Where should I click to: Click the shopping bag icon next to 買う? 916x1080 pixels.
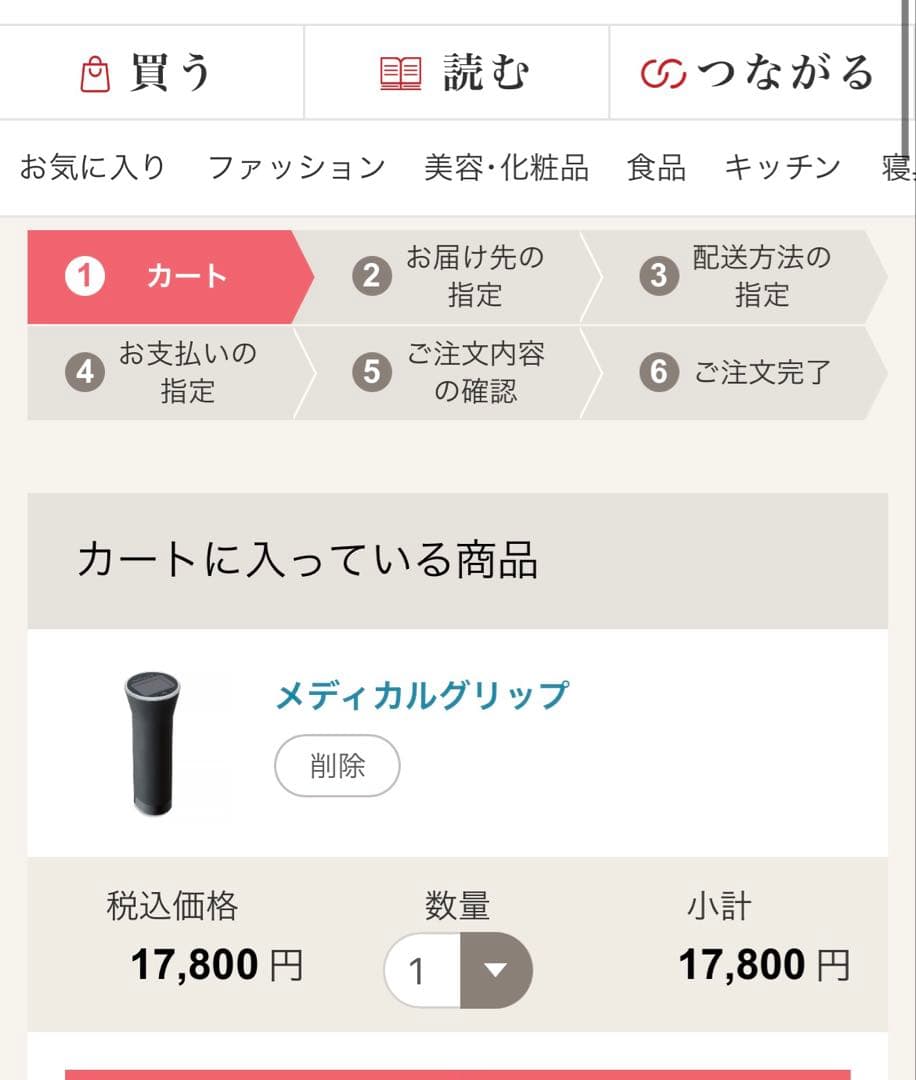(93, 71)
